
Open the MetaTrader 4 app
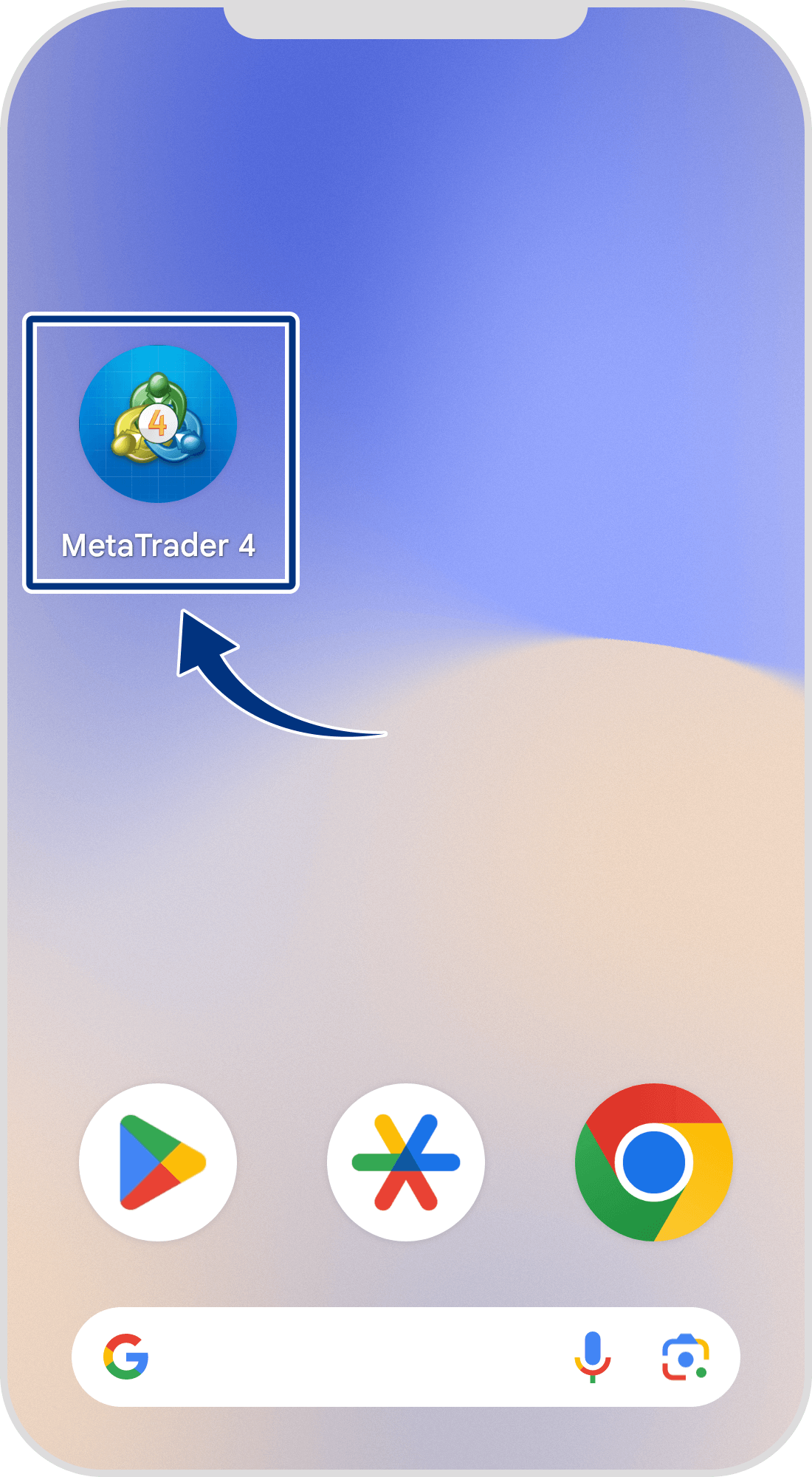point(158,424)
